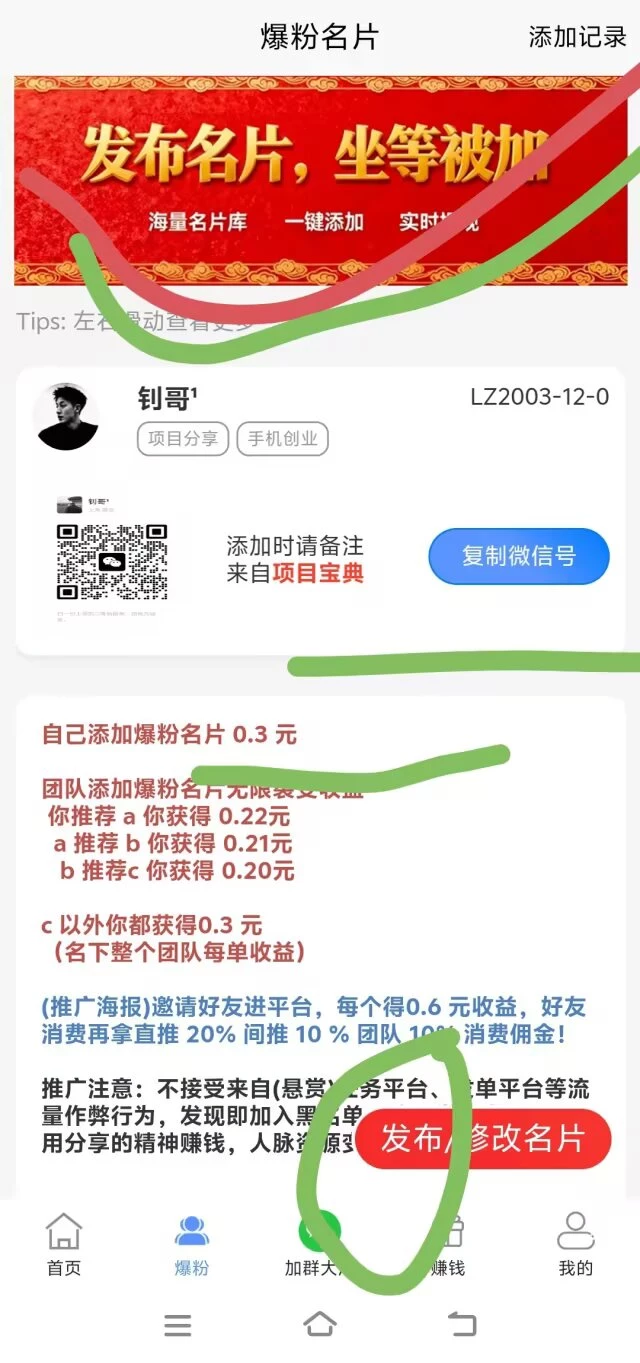Go back using system navigation
640x1363 pixels.
(462, 1325)
